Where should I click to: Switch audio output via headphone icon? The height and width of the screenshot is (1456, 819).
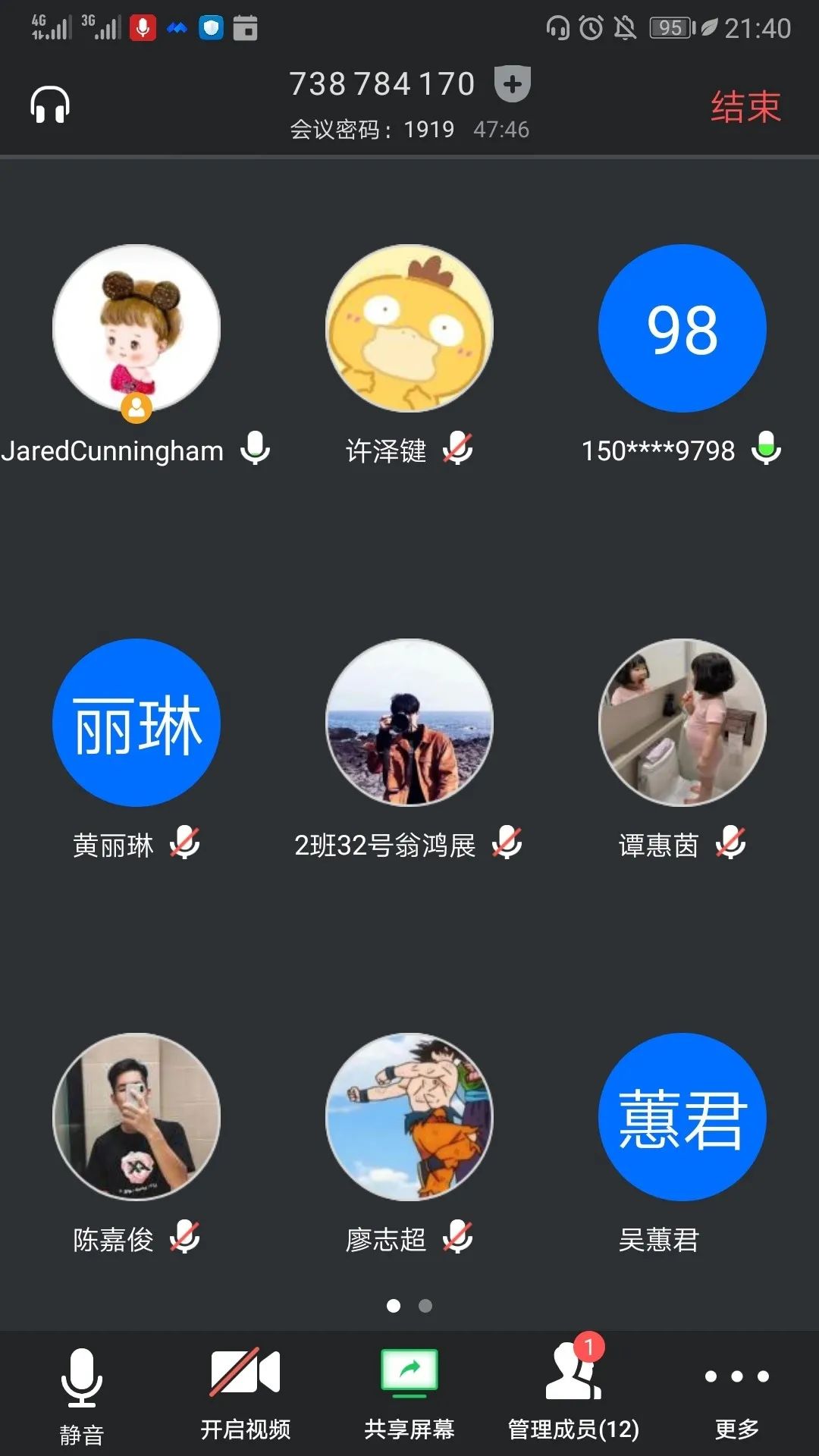tap(50, 105)
